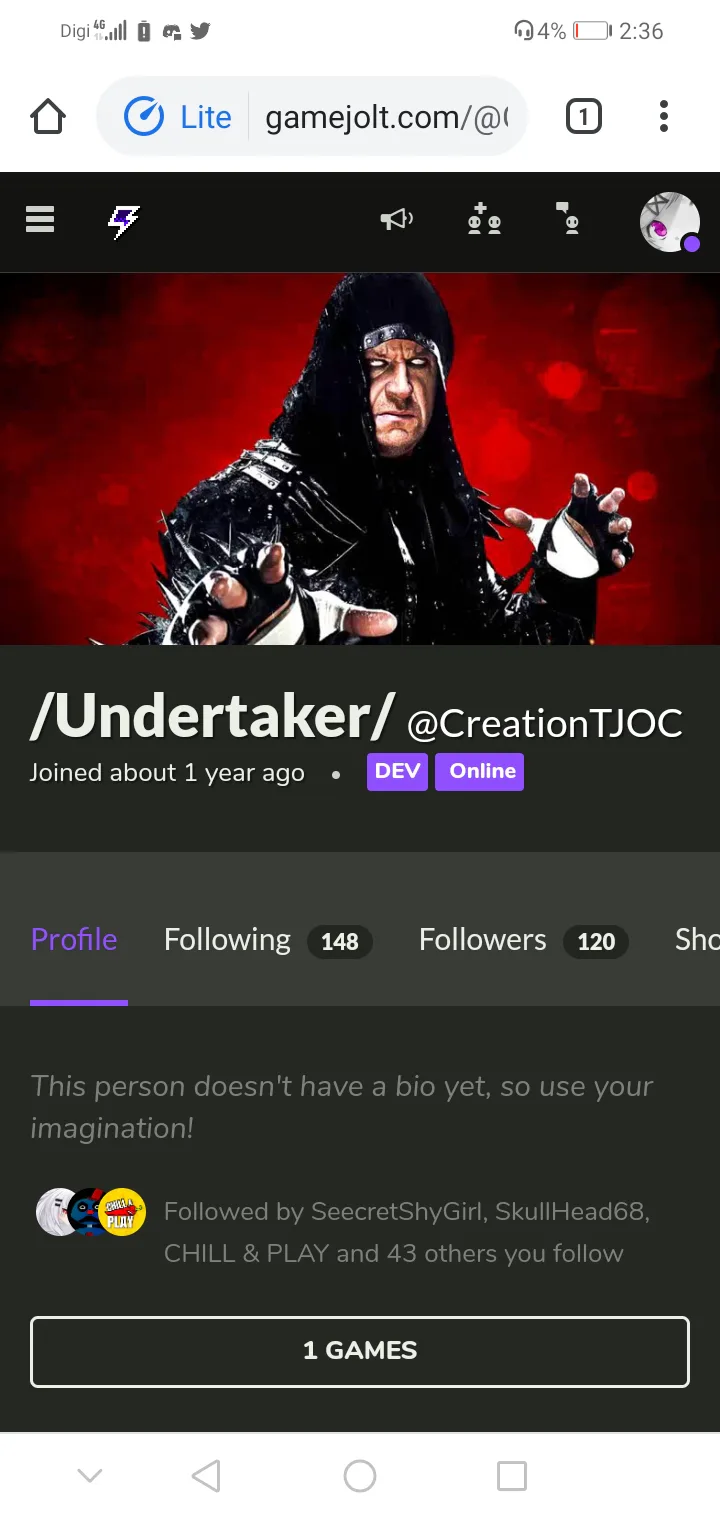Open the megaphone notifications icon
Image resolution: width=720 pixels, height=1520 pixels.
coord(397,219)
